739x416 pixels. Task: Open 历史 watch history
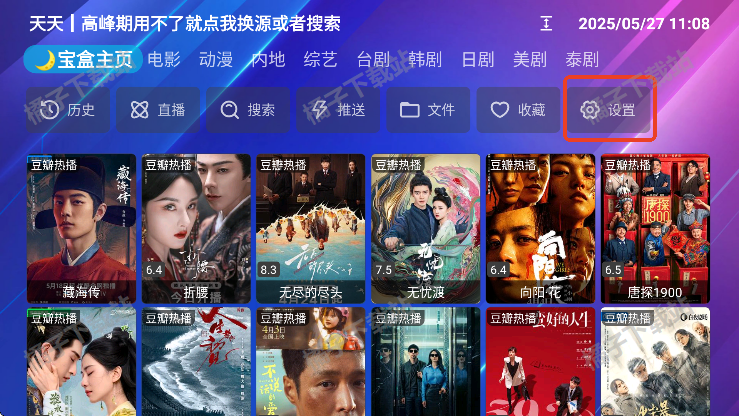(68, 110)
